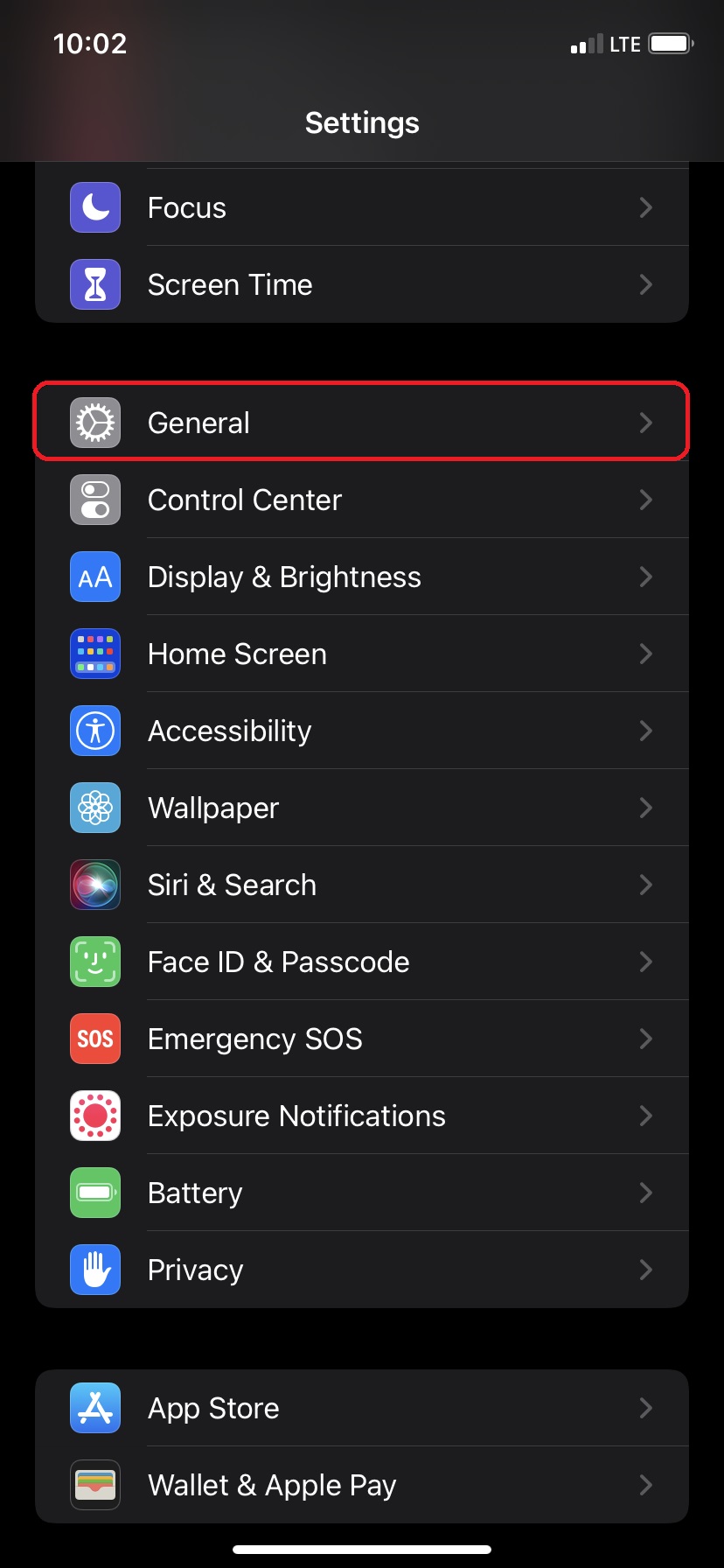
Task: Select Home Screen settings
Action: pos(361,654)
